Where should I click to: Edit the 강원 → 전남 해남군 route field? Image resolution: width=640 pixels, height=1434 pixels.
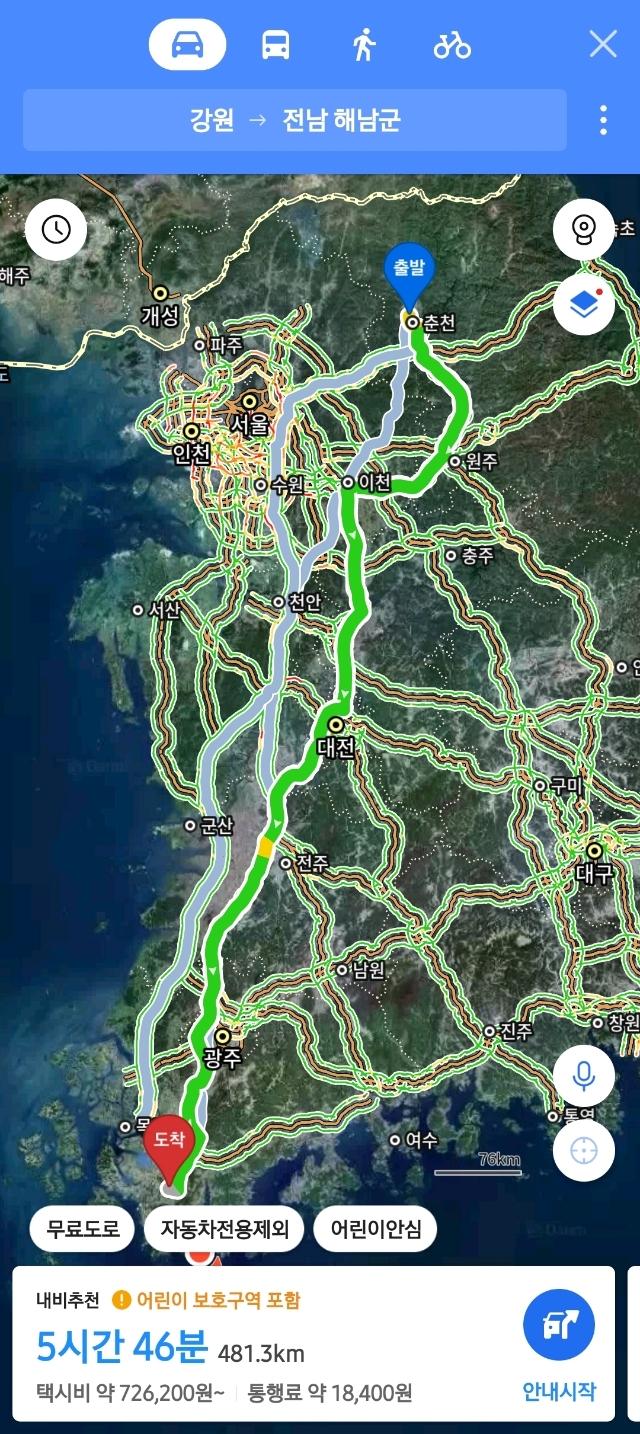(x=294, y=121)
